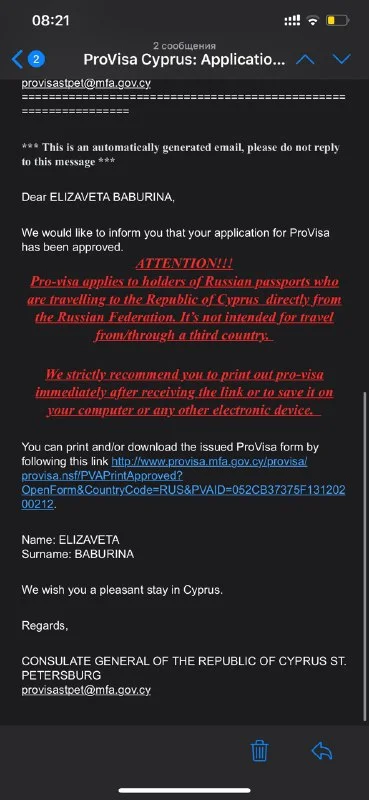Show the next message with down arrow
369x800 pixels.
tap(342, 59)
